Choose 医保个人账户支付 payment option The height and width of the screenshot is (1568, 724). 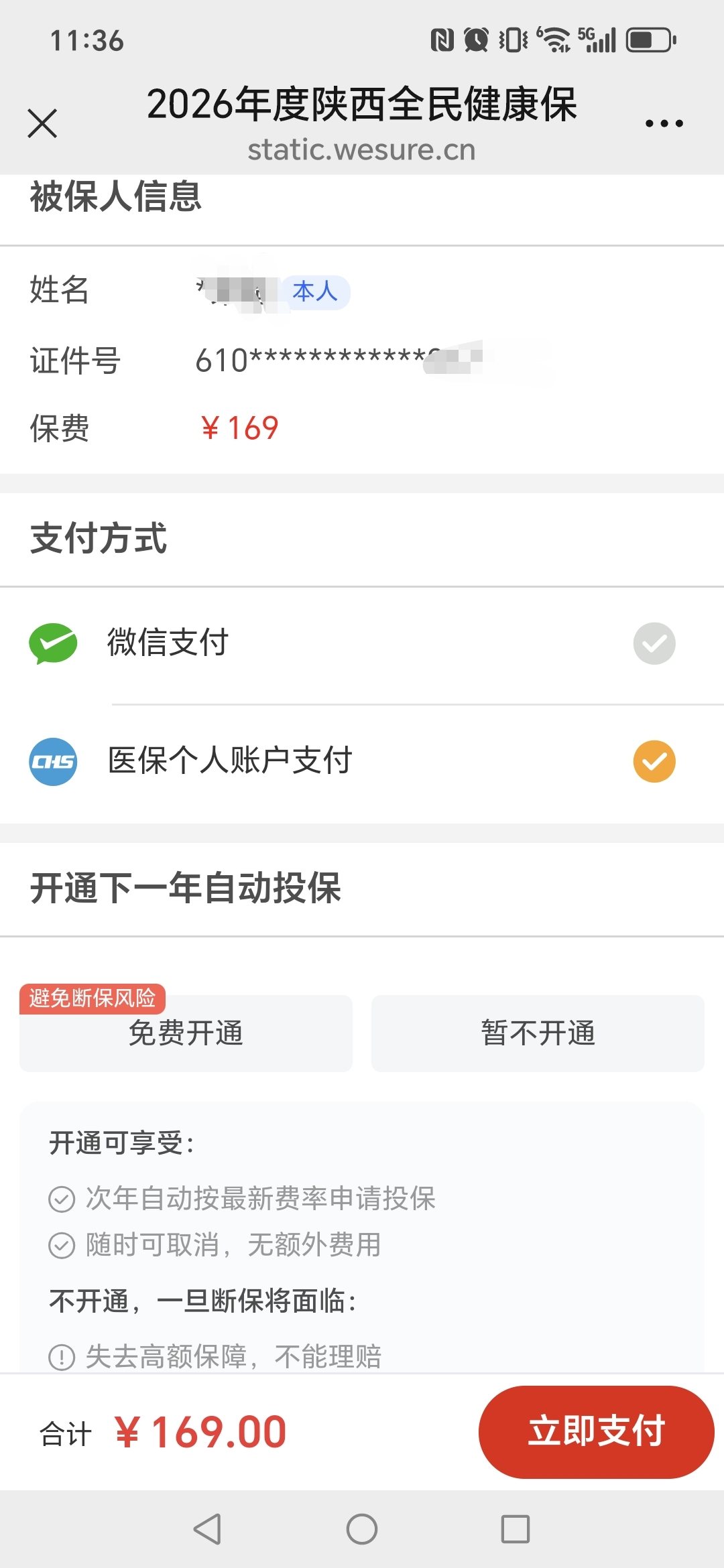pyautogui.click(x=654, y=761)
